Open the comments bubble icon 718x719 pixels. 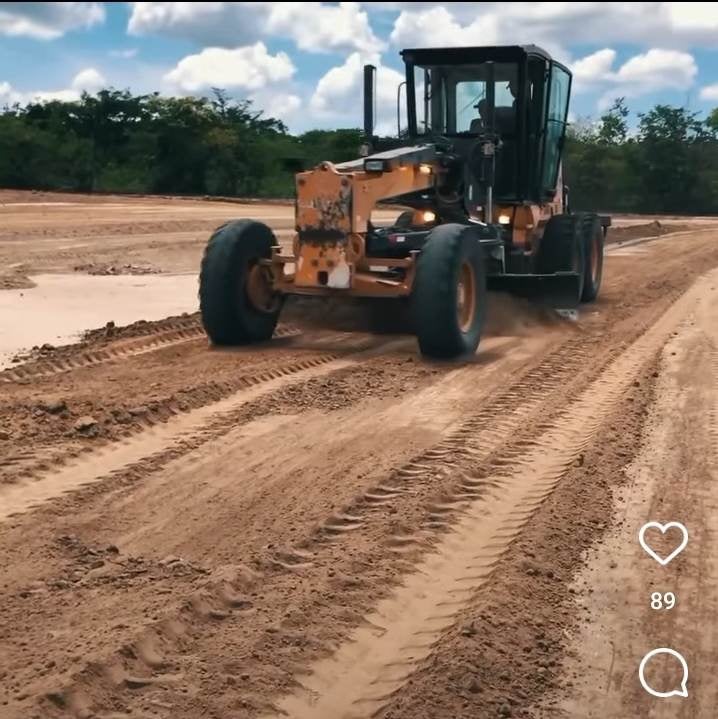(x=663, y=672)
